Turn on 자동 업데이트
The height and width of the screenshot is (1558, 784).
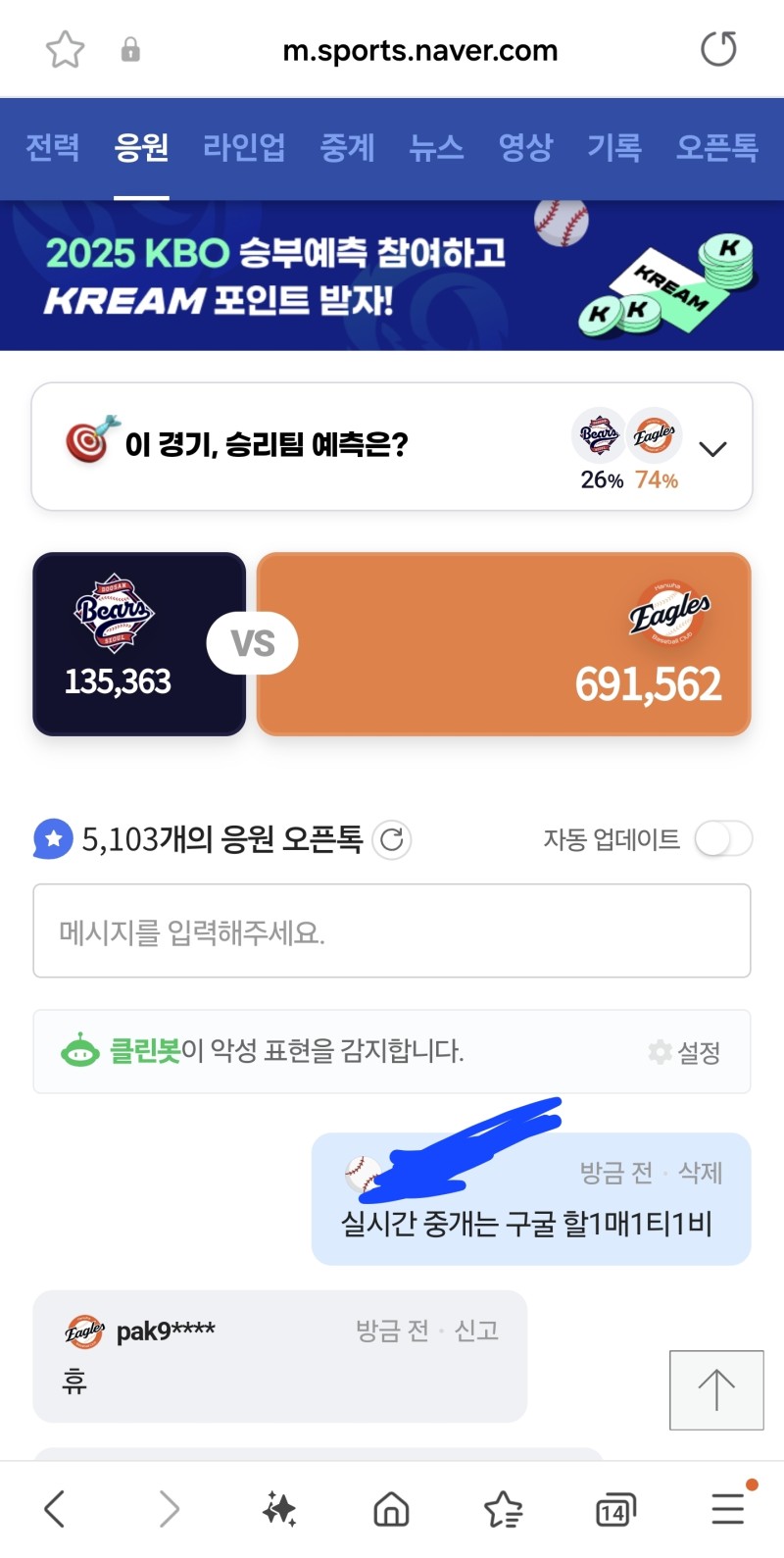722,839
